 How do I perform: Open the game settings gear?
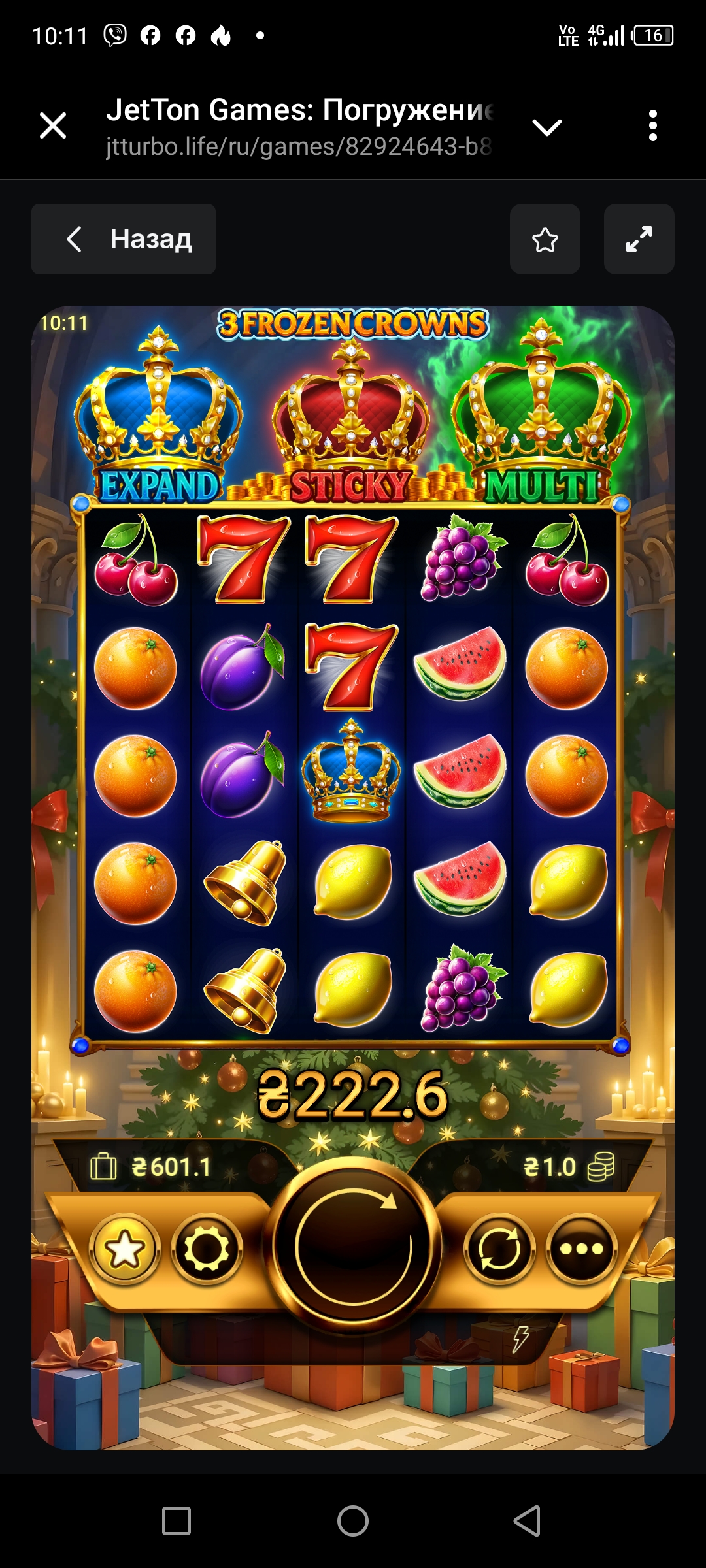click(x=207, y=1249)
